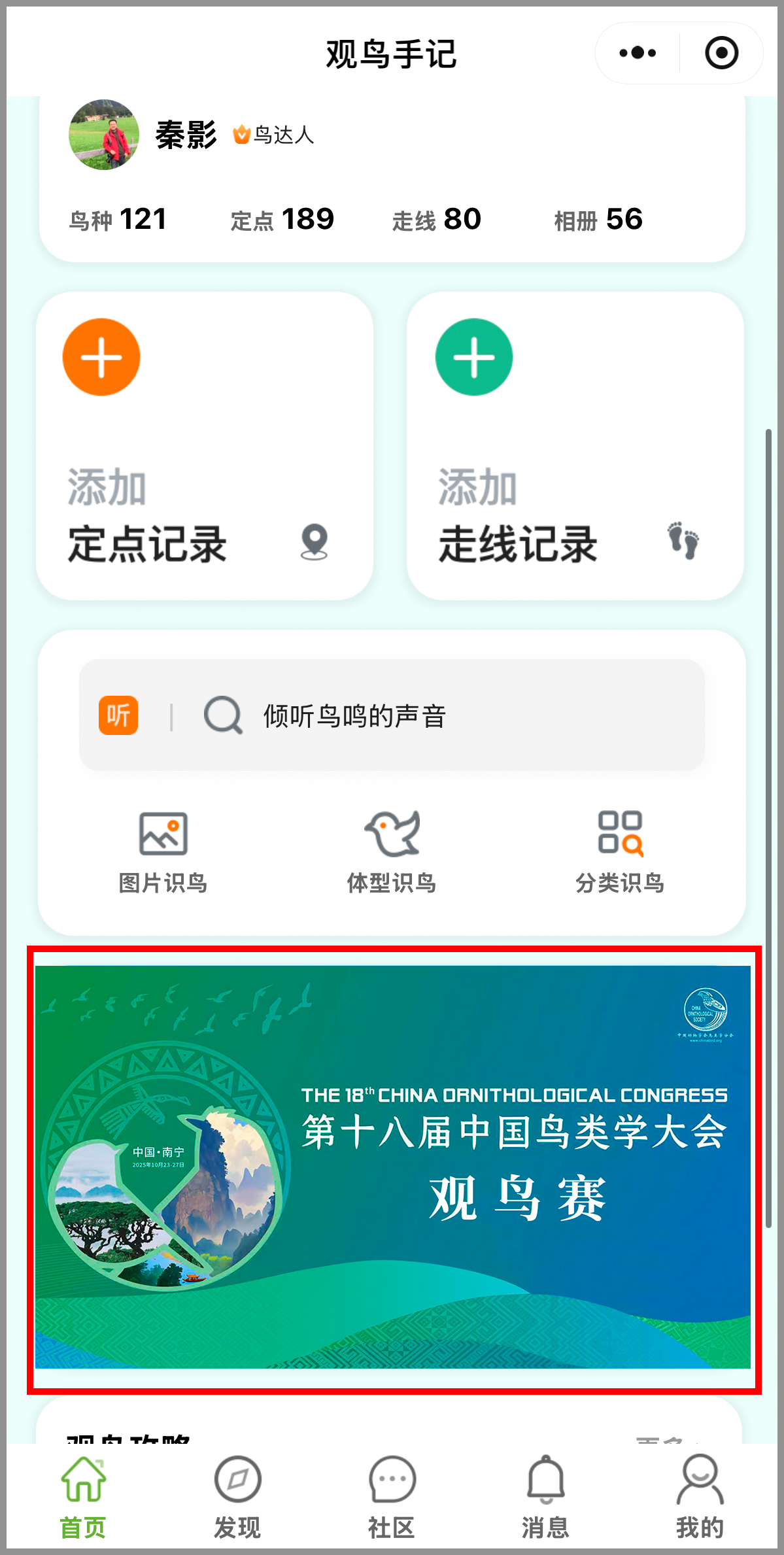Close the mini program via the circle icon
This screenshot has height=1555, width=784.
click(721, 53)
